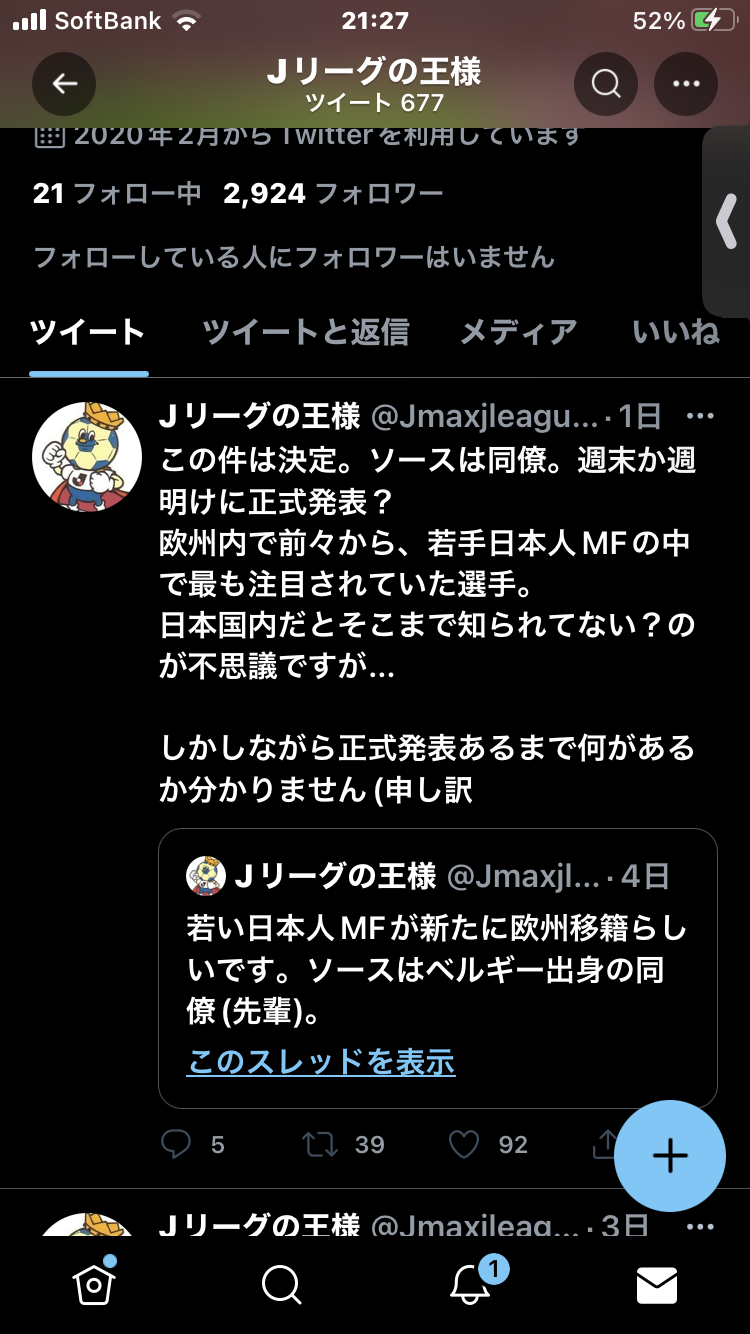Reply to the tweet with 5 replies

176,1144
